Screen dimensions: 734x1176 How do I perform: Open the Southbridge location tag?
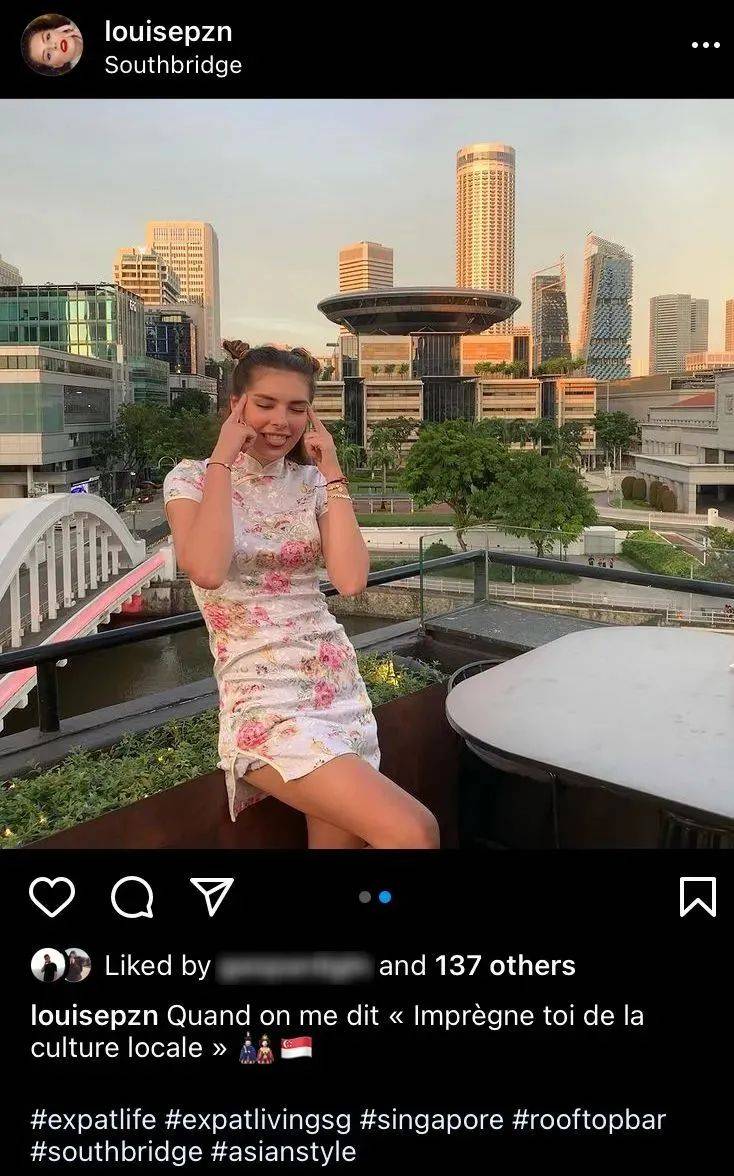173,65
